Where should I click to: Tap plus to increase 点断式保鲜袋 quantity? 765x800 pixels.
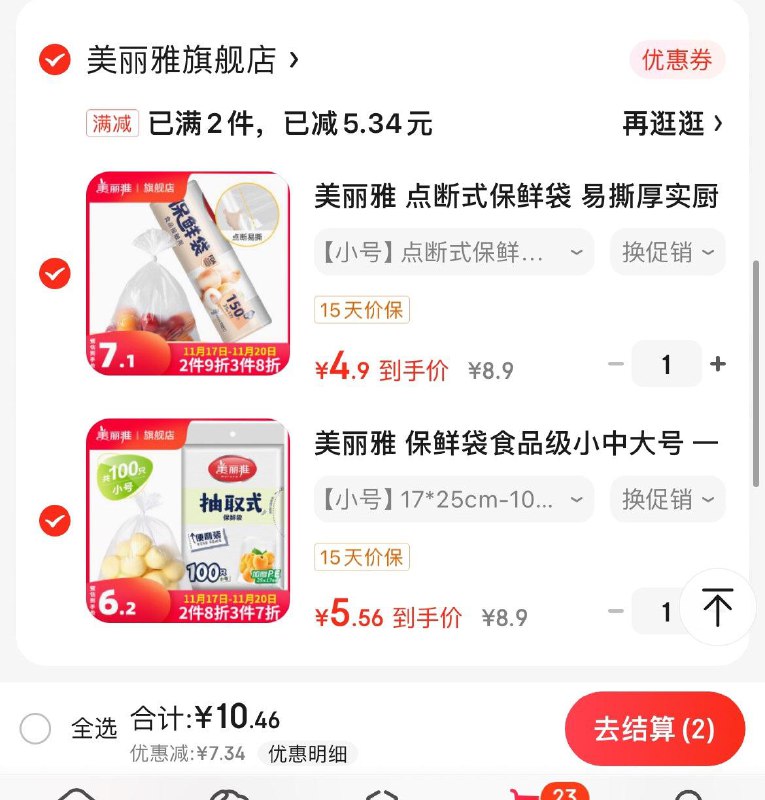tap(718, 366)
